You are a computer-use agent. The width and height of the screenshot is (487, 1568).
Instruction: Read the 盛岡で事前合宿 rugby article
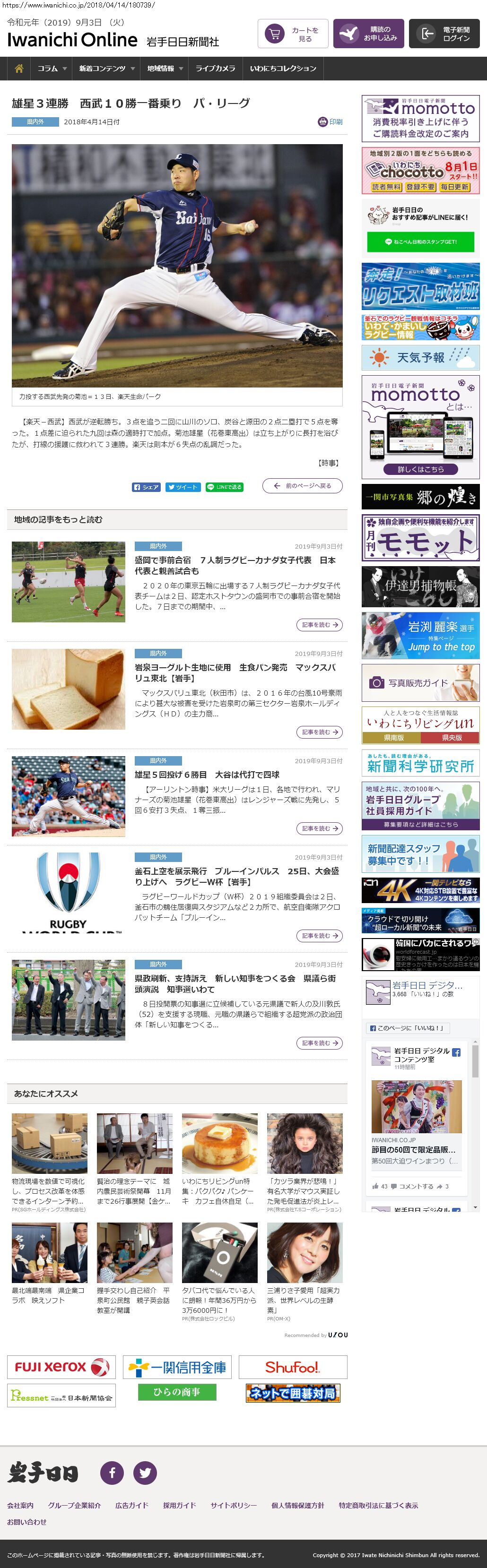[x=235, y=566]
